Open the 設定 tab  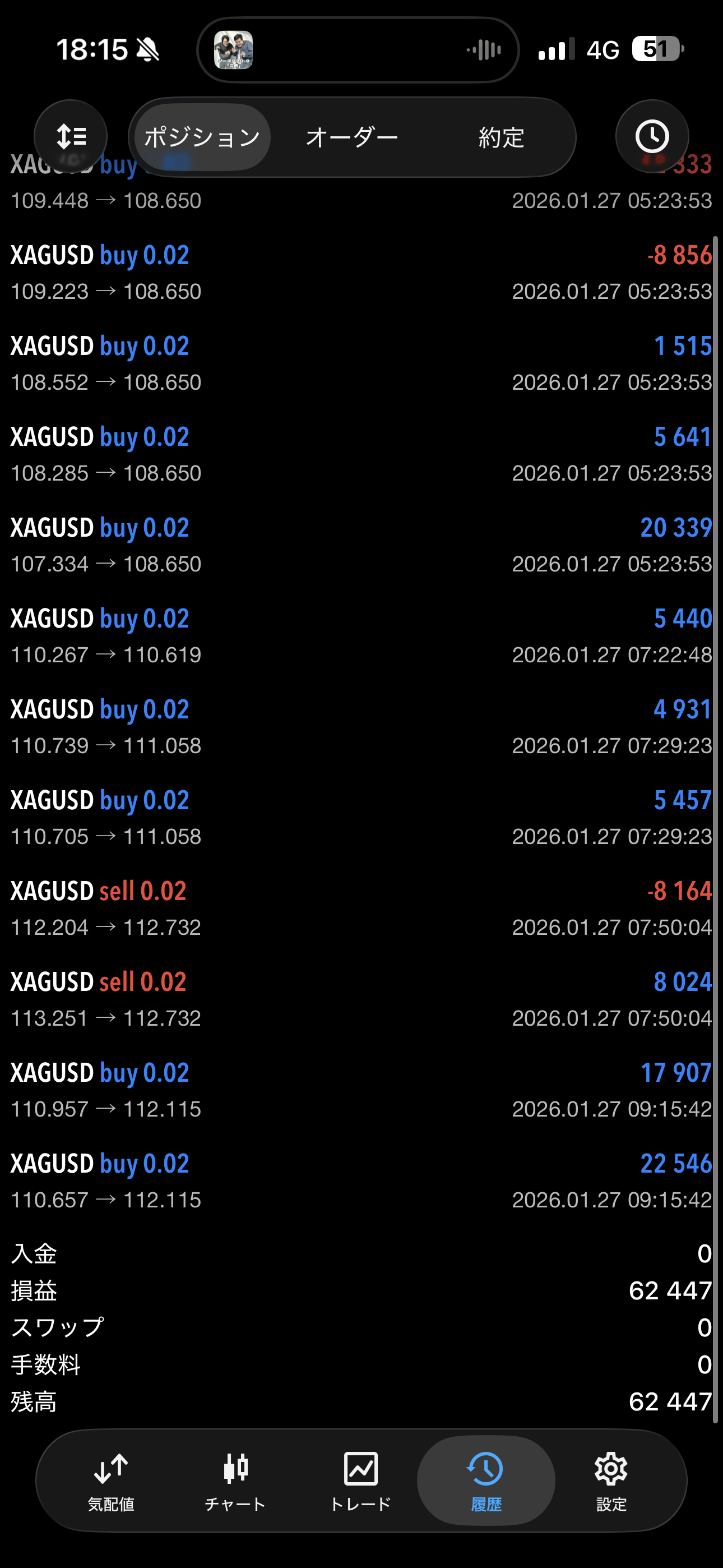click(x=611, y=1481)
